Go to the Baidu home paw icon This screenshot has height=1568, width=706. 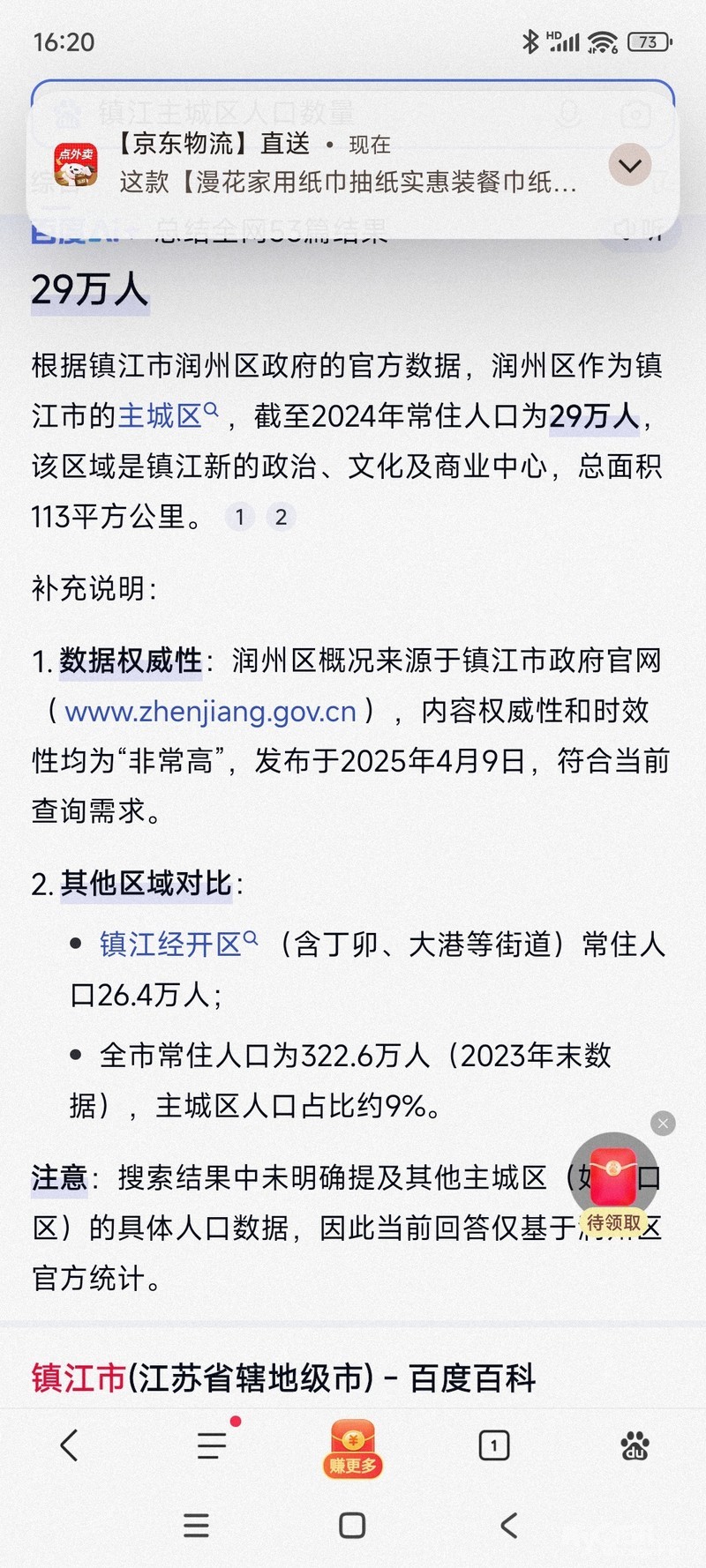pos(635,1445)
